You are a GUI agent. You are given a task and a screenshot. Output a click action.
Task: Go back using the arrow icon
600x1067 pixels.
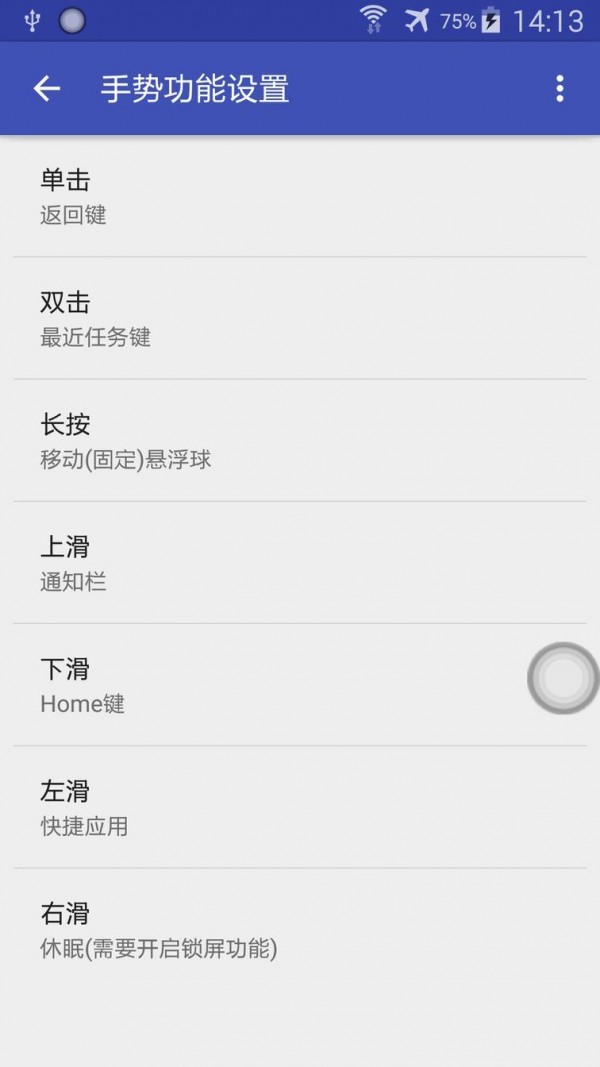[47, 89]
